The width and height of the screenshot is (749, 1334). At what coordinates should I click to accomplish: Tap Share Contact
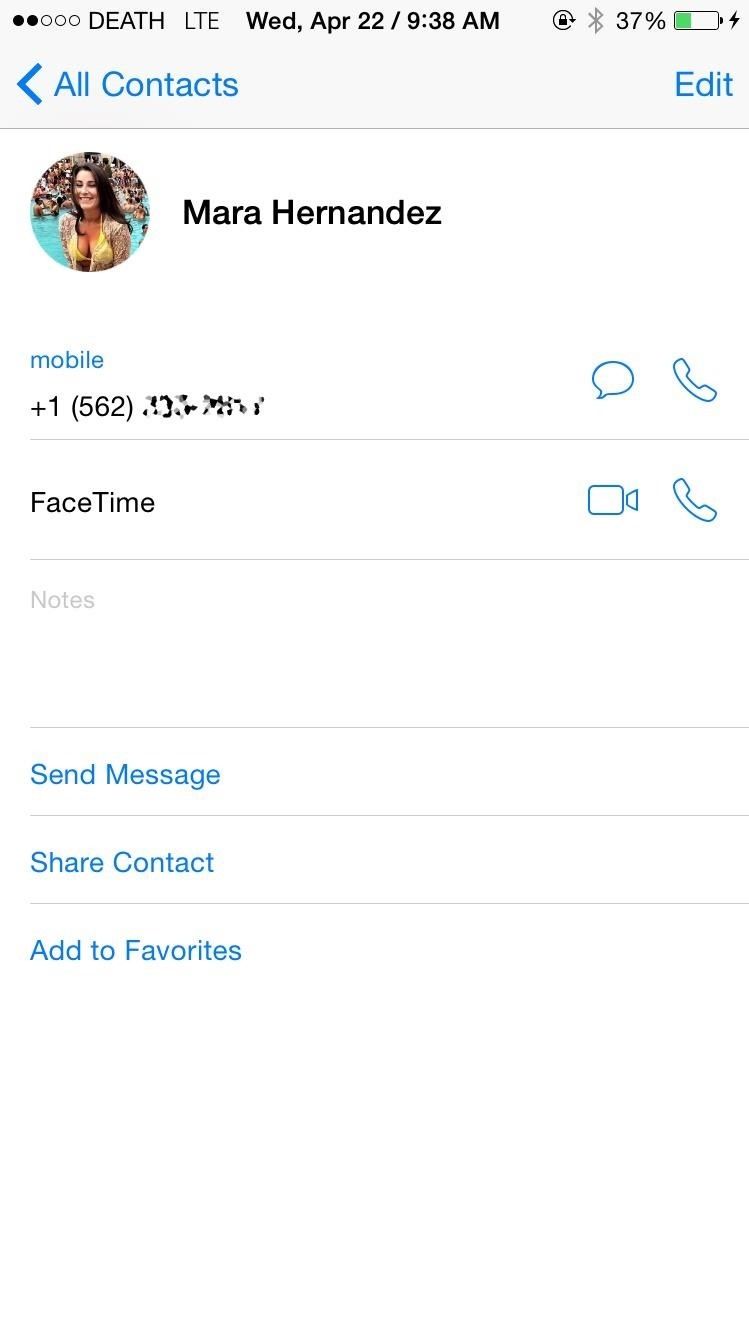pyautogui.click(x=122, y=862)
